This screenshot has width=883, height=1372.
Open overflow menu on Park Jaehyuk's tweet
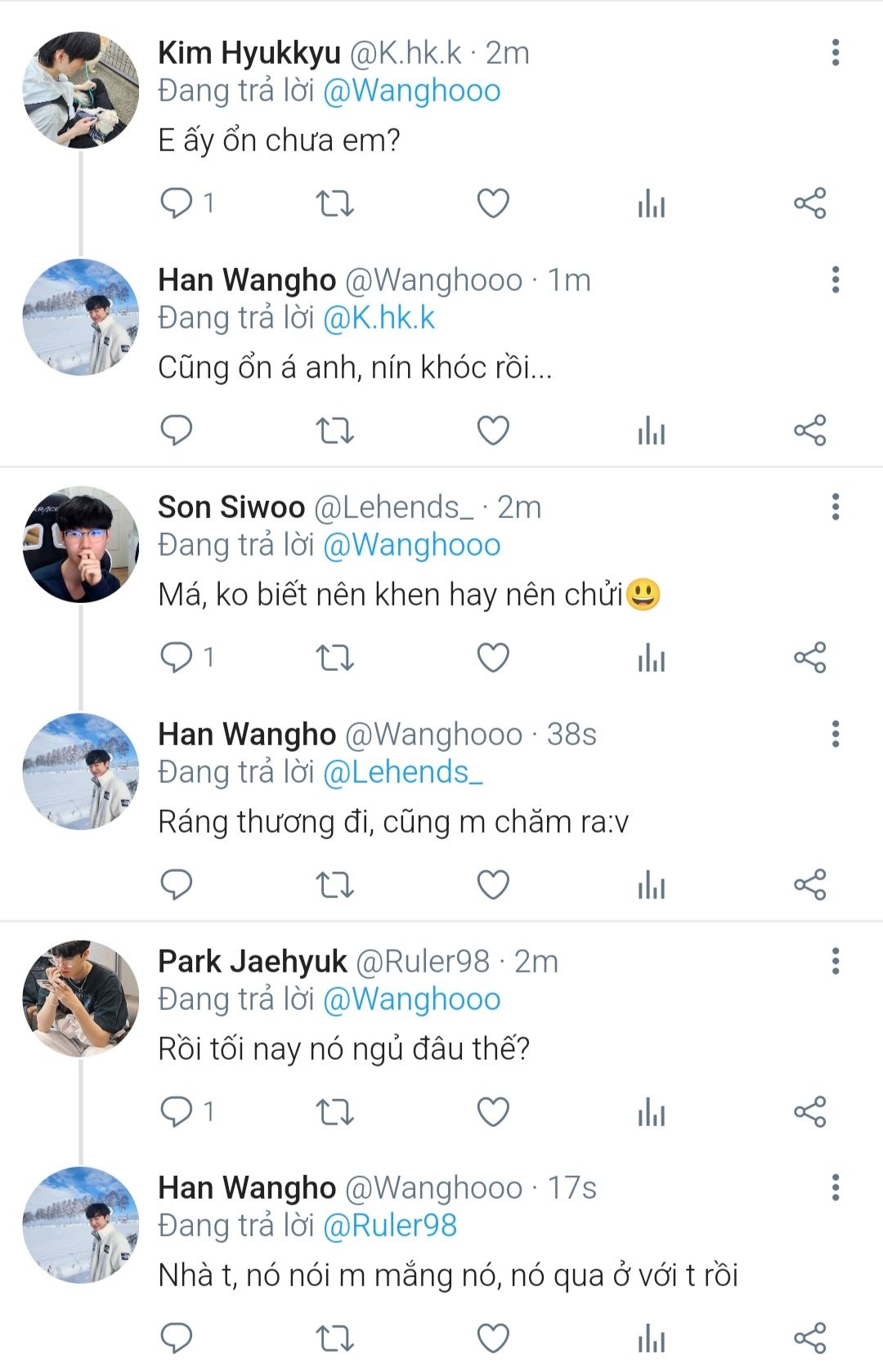pyautogui.click(x=835, y=962)
